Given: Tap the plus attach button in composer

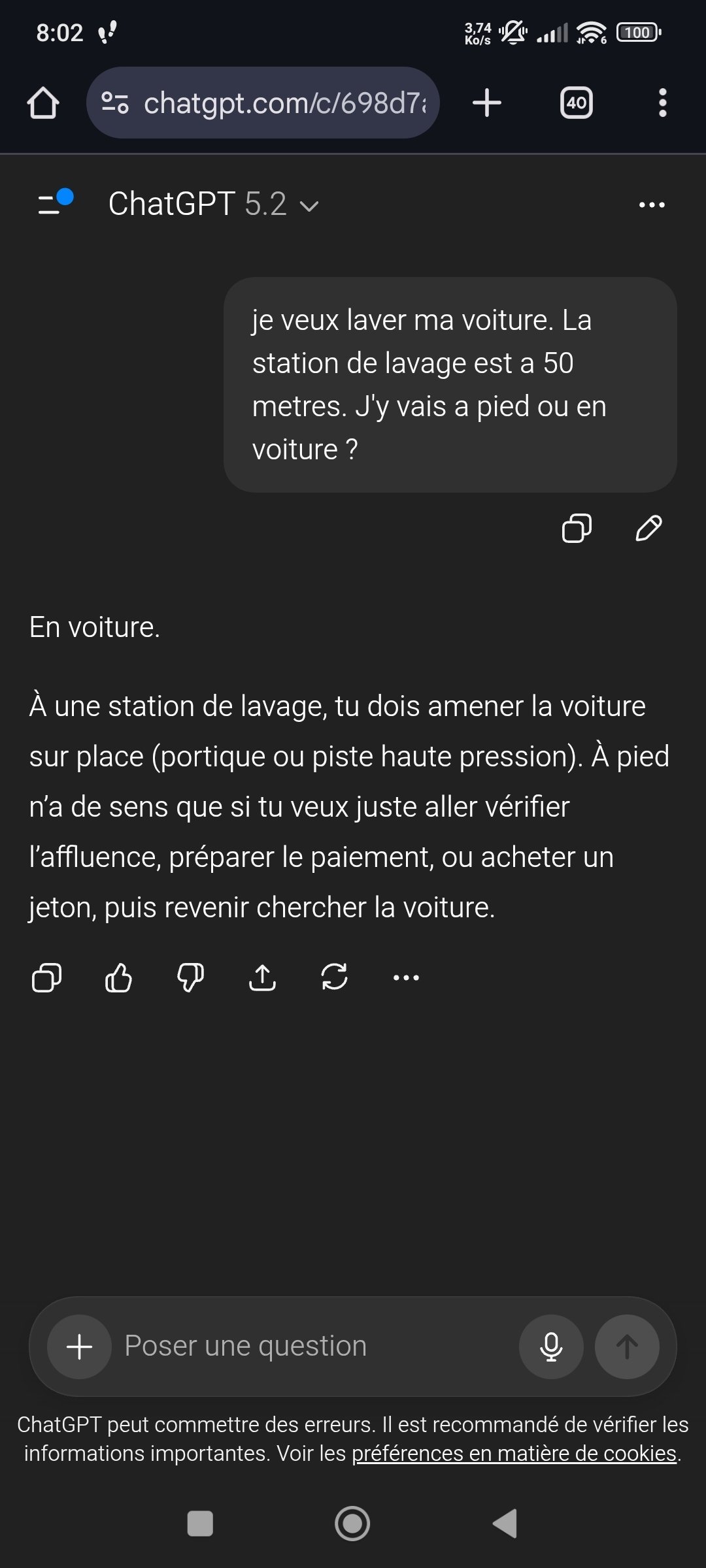Looking at the screenshot, I should 79,1347.
